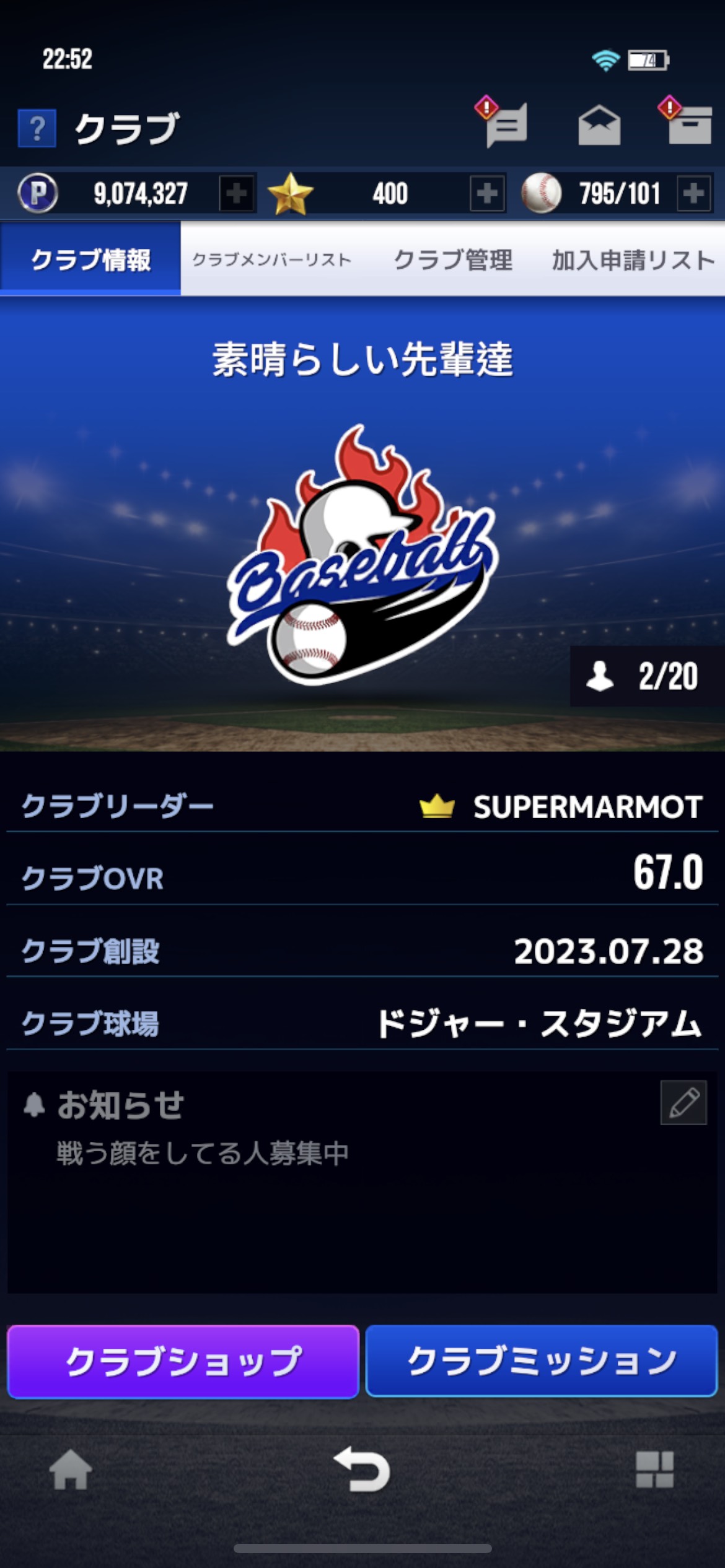Switch to the 加入申請リスト tab

click(x=633, y=259)
